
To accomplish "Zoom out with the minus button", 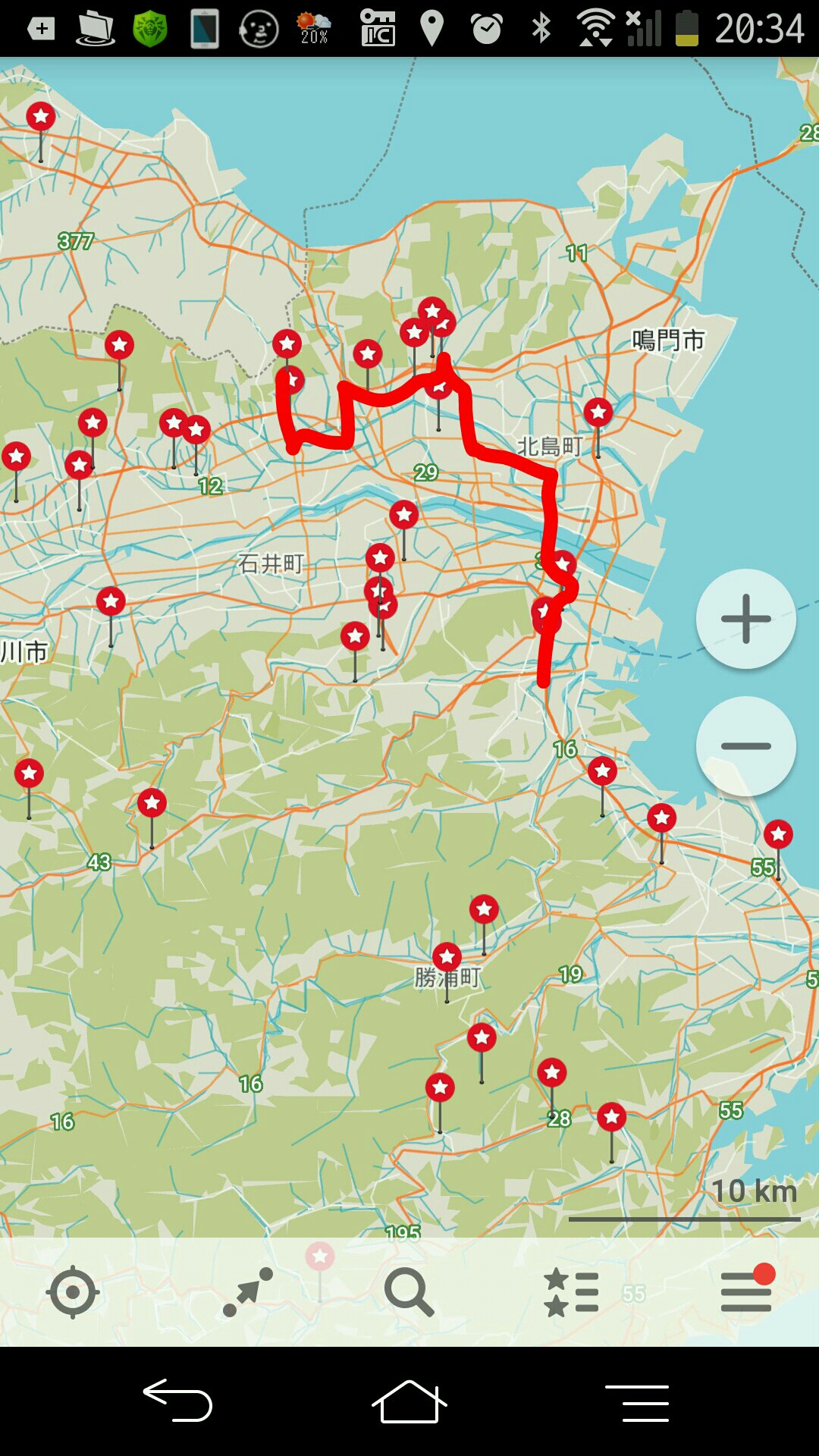I will click(745, 746).
